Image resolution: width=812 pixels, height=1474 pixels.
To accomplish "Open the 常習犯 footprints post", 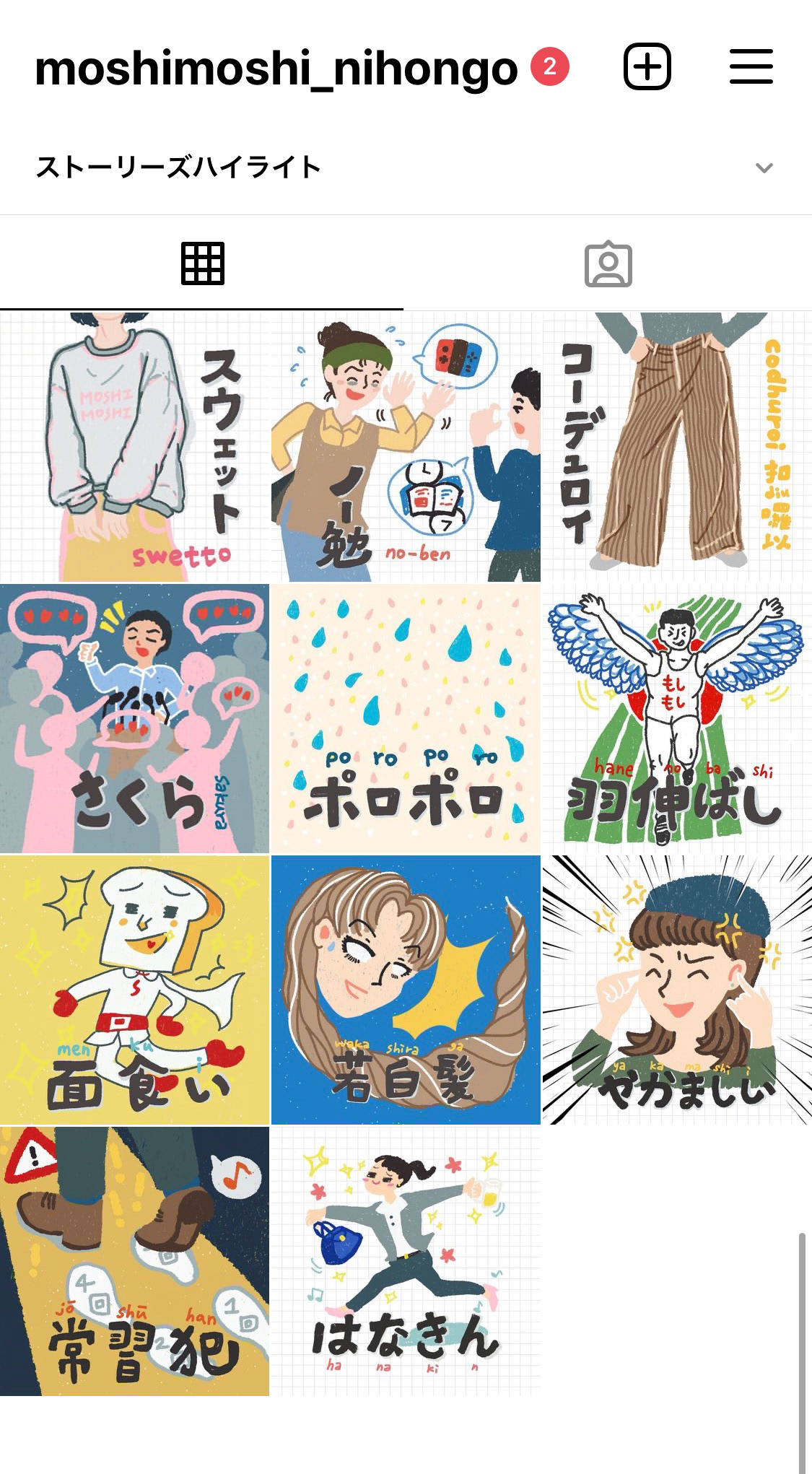I will coord(134,1261).
